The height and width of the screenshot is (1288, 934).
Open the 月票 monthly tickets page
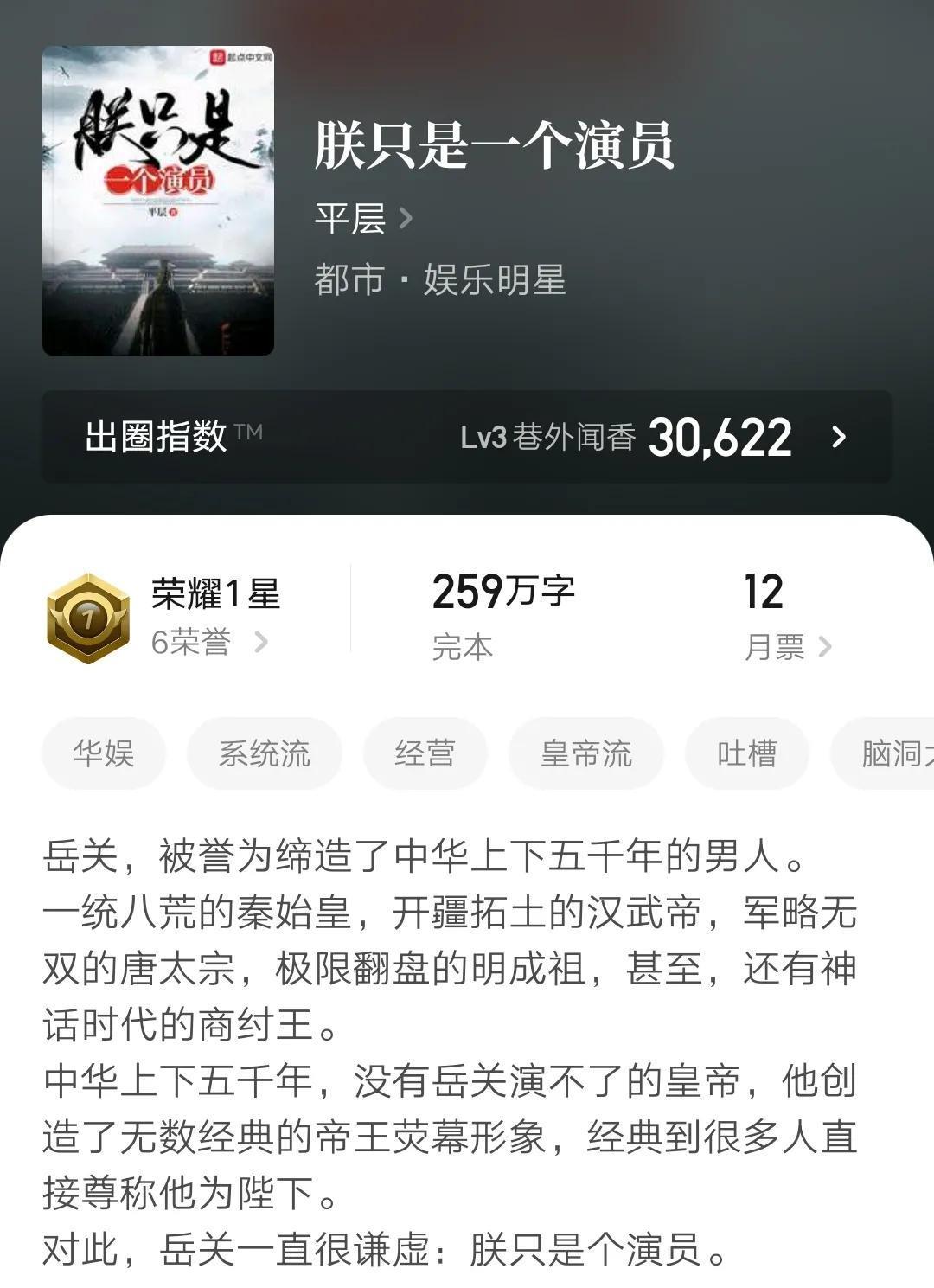tap(786, 646)
